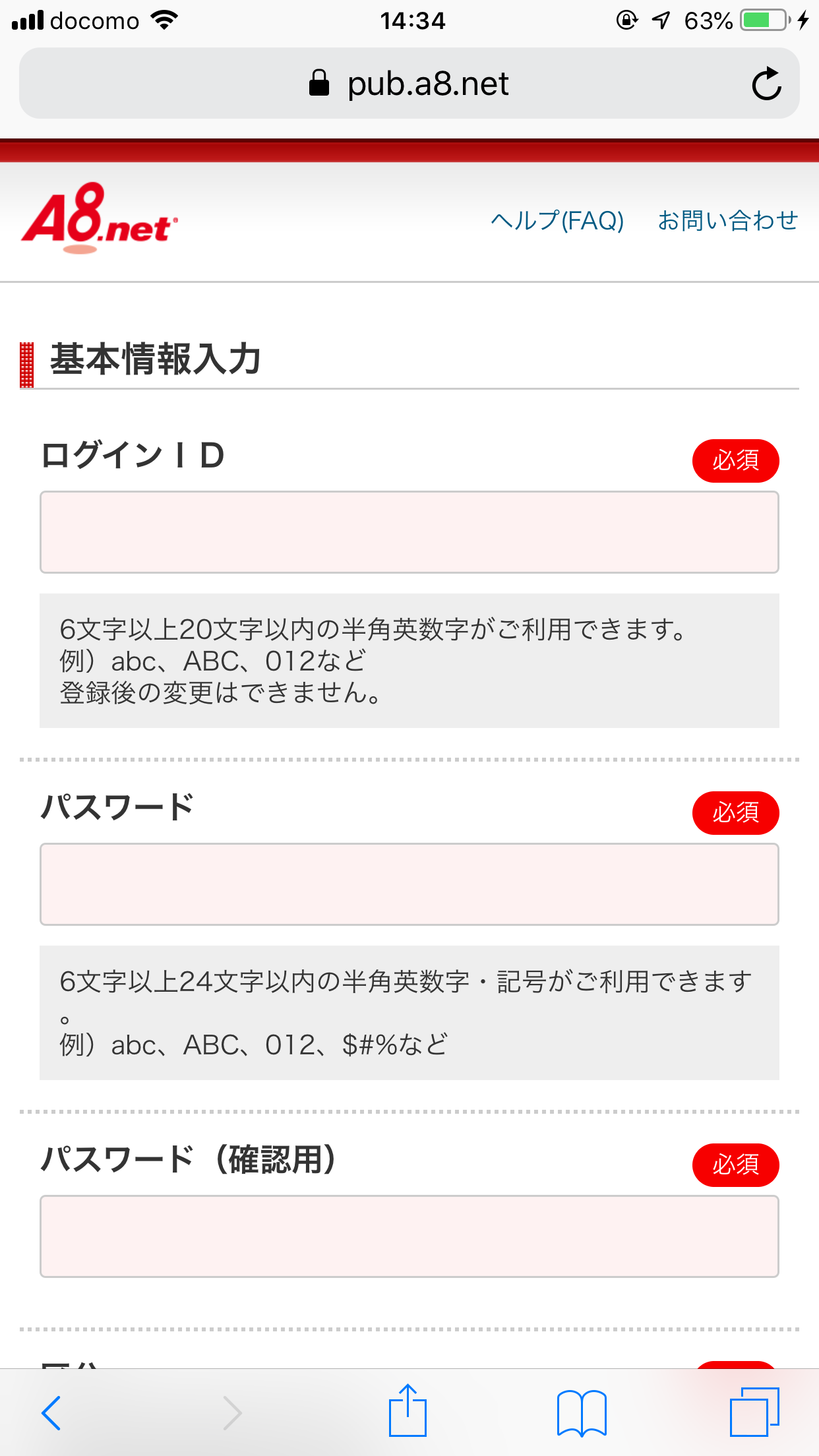Open the ヘルプ(FAQ) link
This screenshot has width=819, height=1456.
[557, 220]
